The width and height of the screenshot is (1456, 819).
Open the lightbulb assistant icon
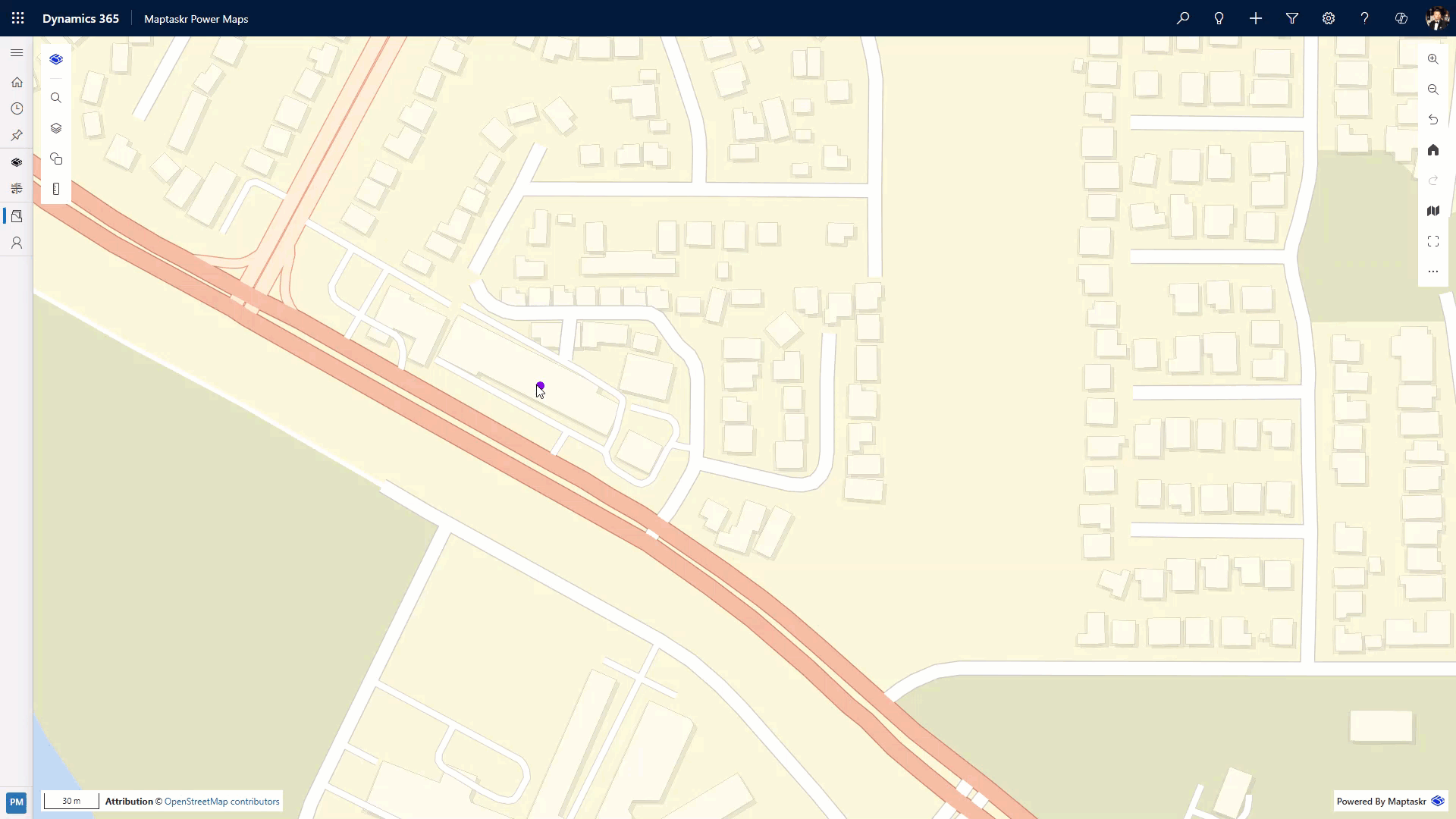1219,18
